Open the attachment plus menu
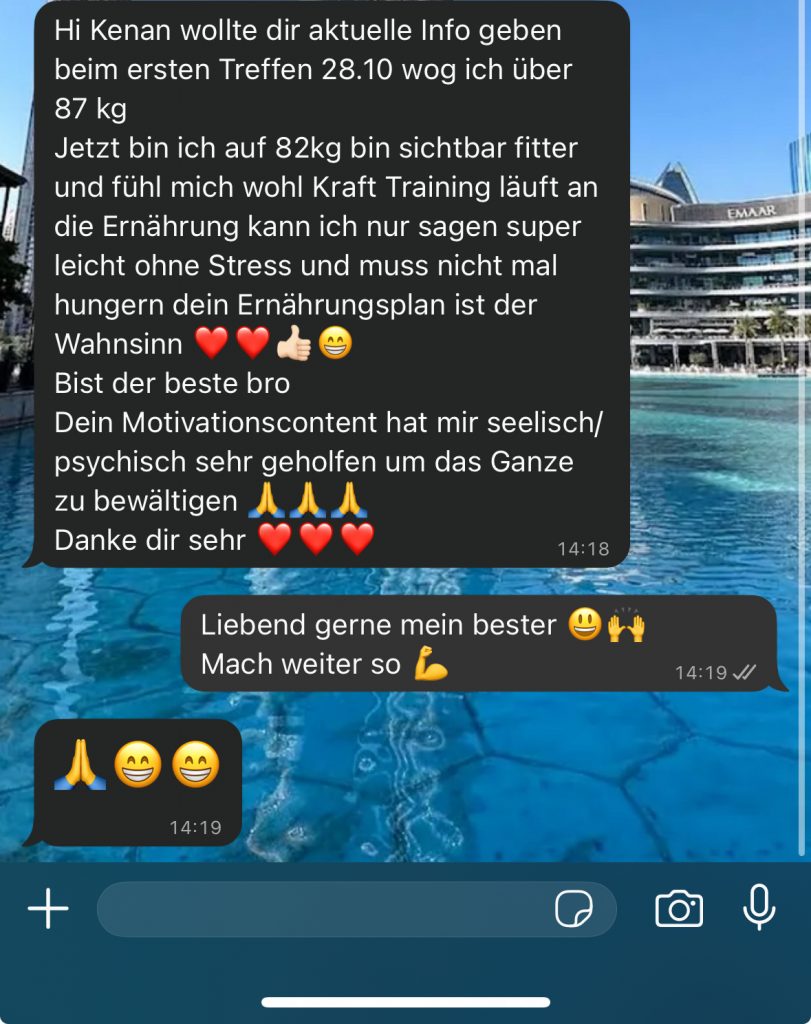 point(48,909)
